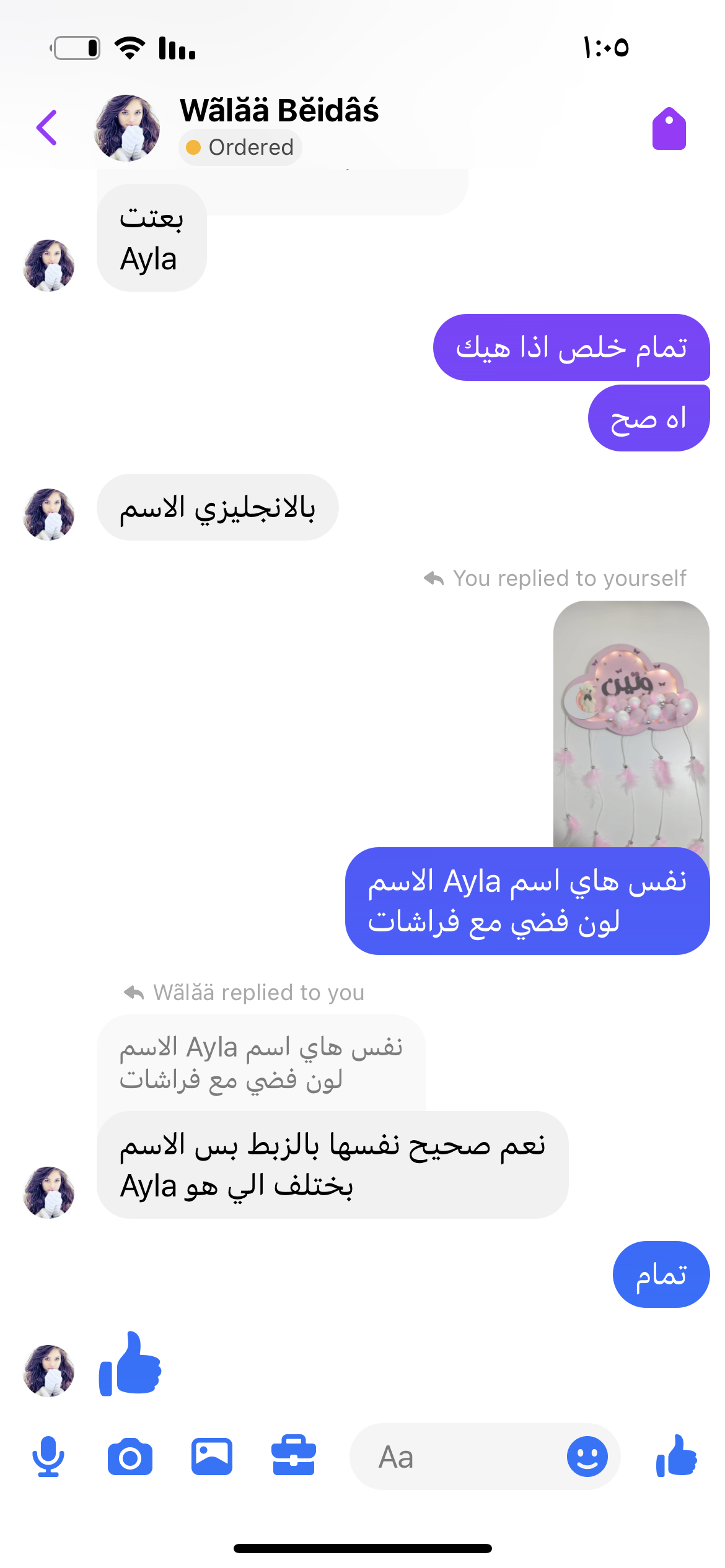Open the emoji picker smiley

[x=587, y=1457]
